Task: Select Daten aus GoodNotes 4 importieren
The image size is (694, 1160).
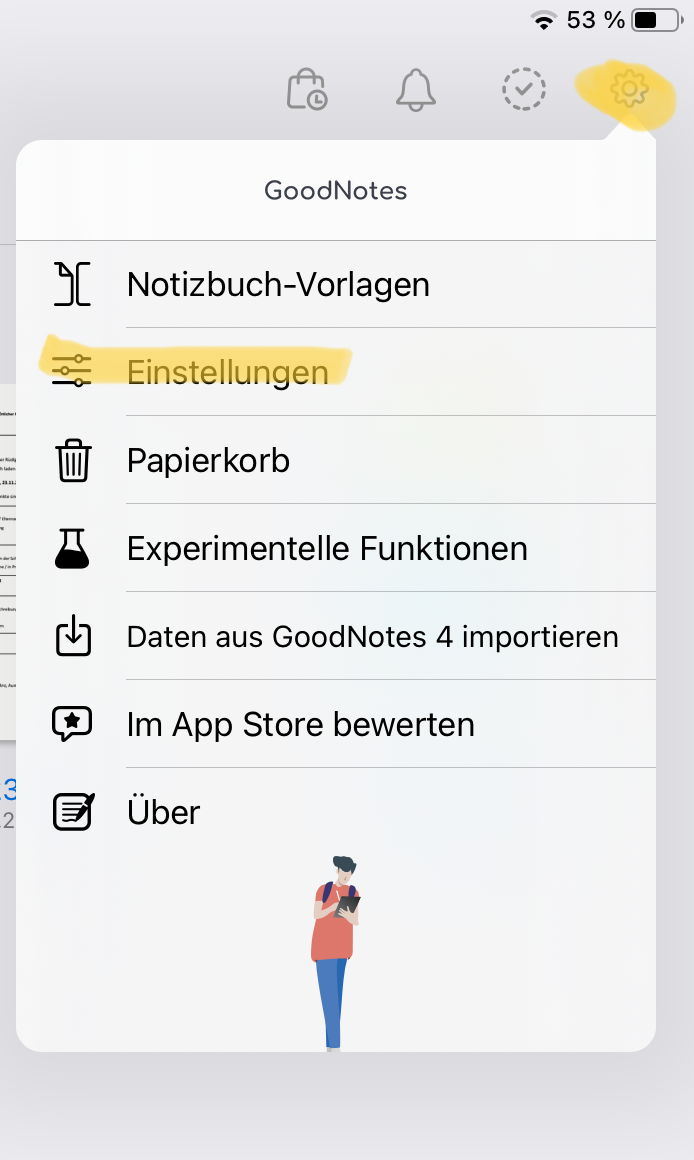Action: 372,637
